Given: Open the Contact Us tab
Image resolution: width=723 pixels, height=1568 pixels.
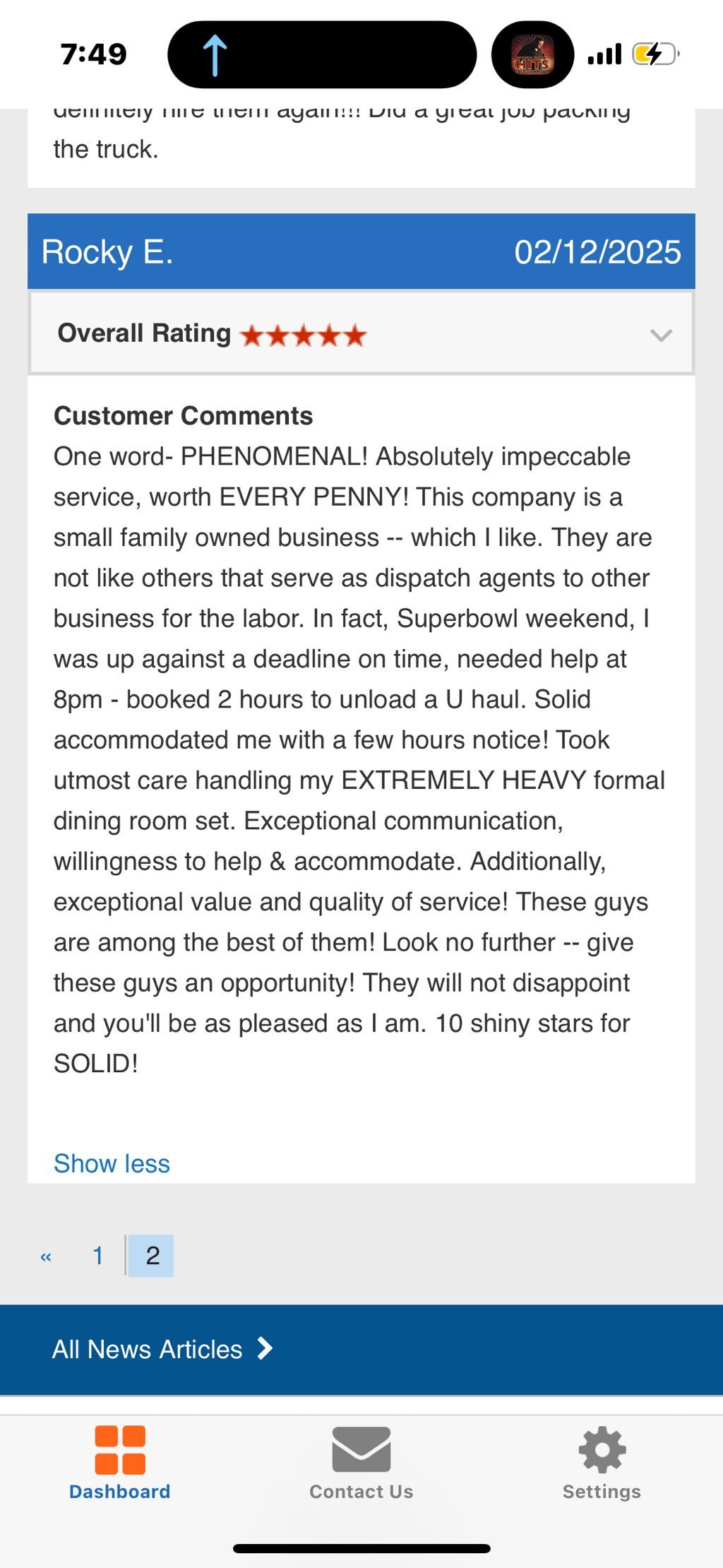Looking at the screenshot, I should point(361,1462).
